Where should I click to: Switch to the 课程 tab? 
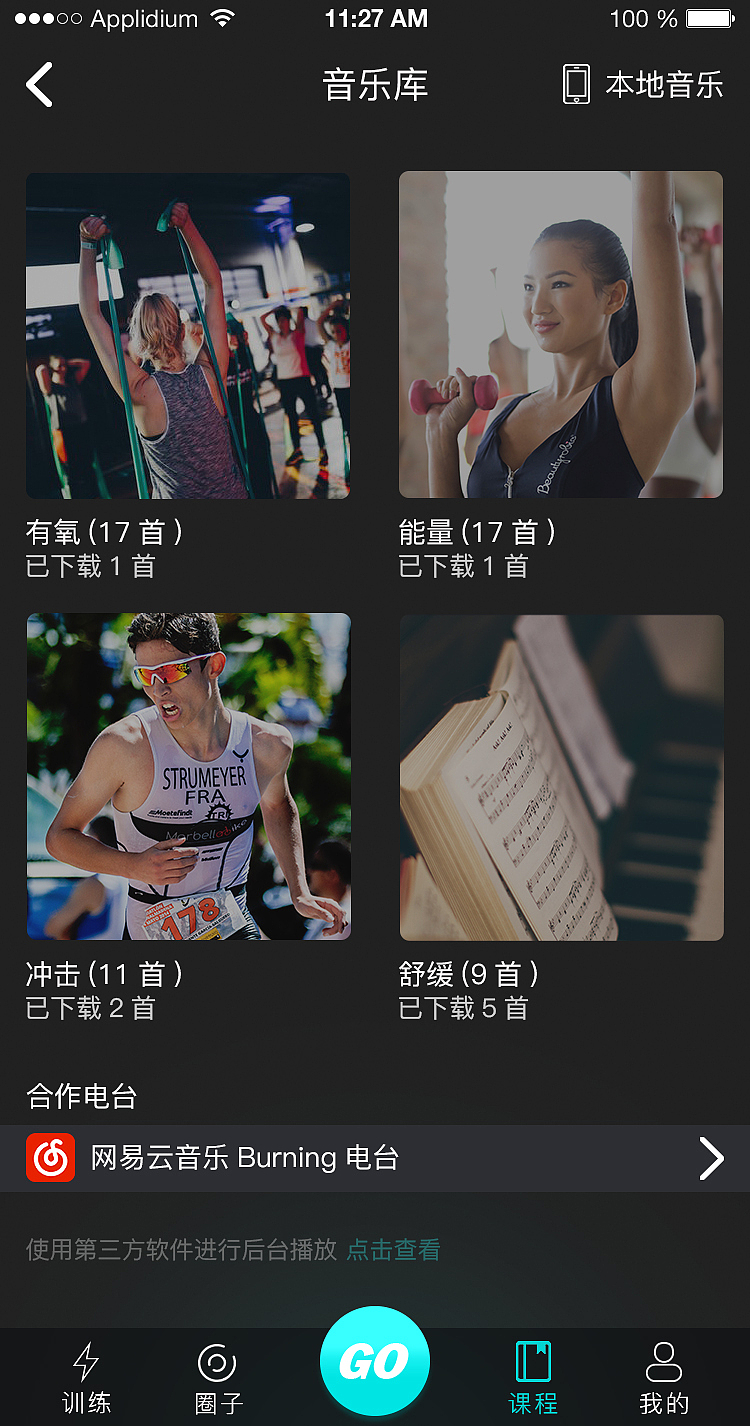click(535, 1376)
